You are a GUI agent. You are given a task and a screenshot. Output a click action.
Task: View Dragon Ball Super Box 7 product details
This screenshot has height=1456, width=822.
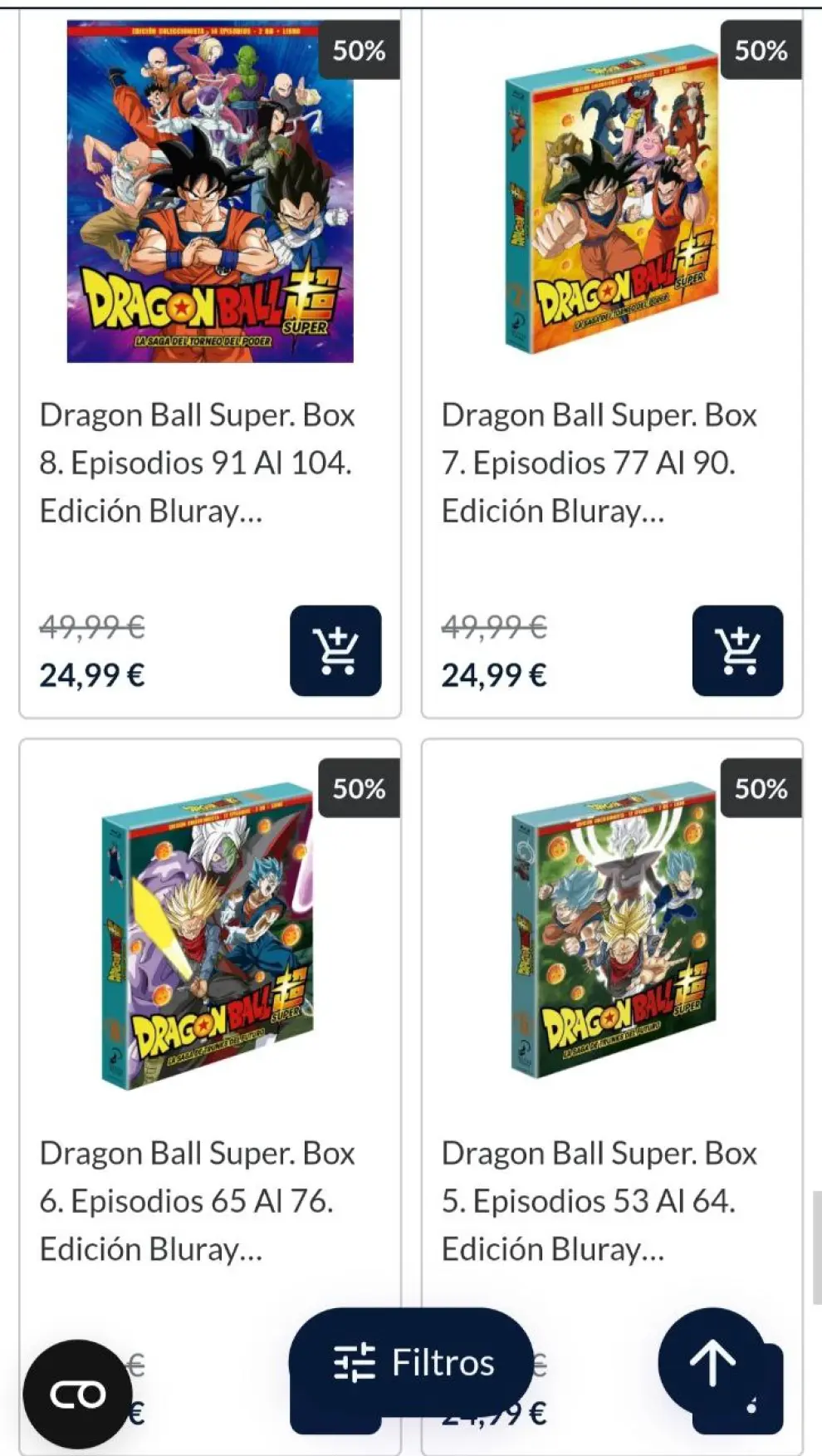coord(599,462)
